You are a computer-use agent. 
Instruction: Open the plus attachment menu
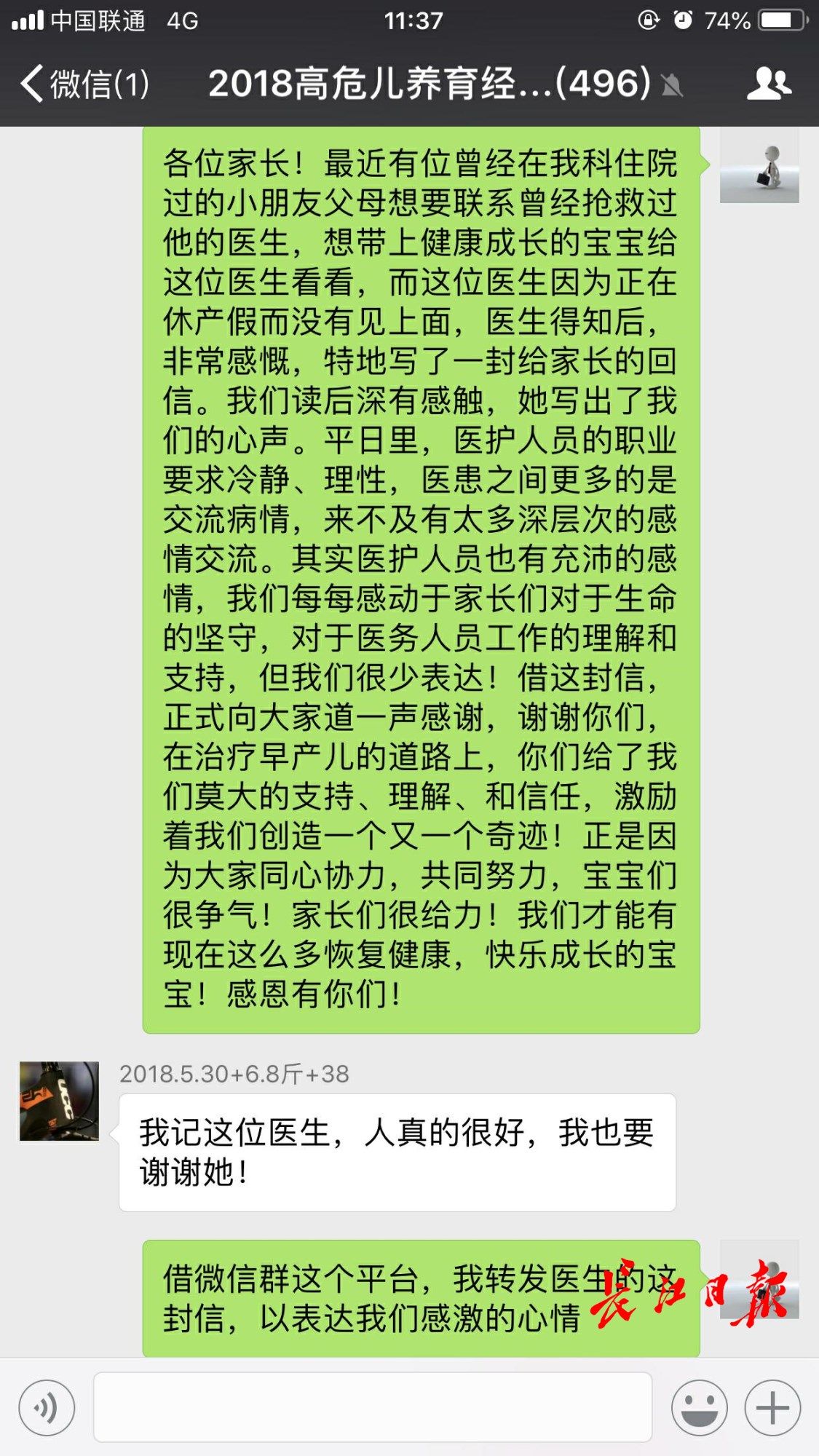click(772, 1408)
